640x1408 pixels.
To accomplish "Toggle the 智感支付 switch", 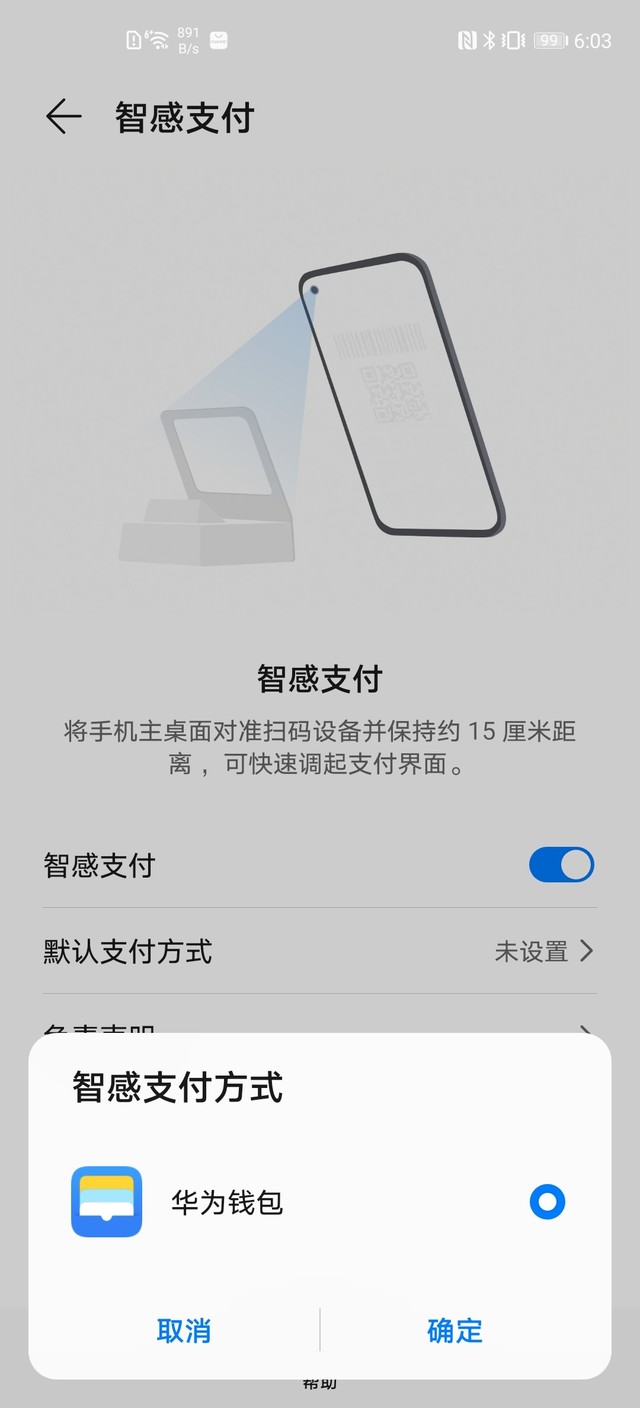I will pyautogui.click(x=561, y=865).
